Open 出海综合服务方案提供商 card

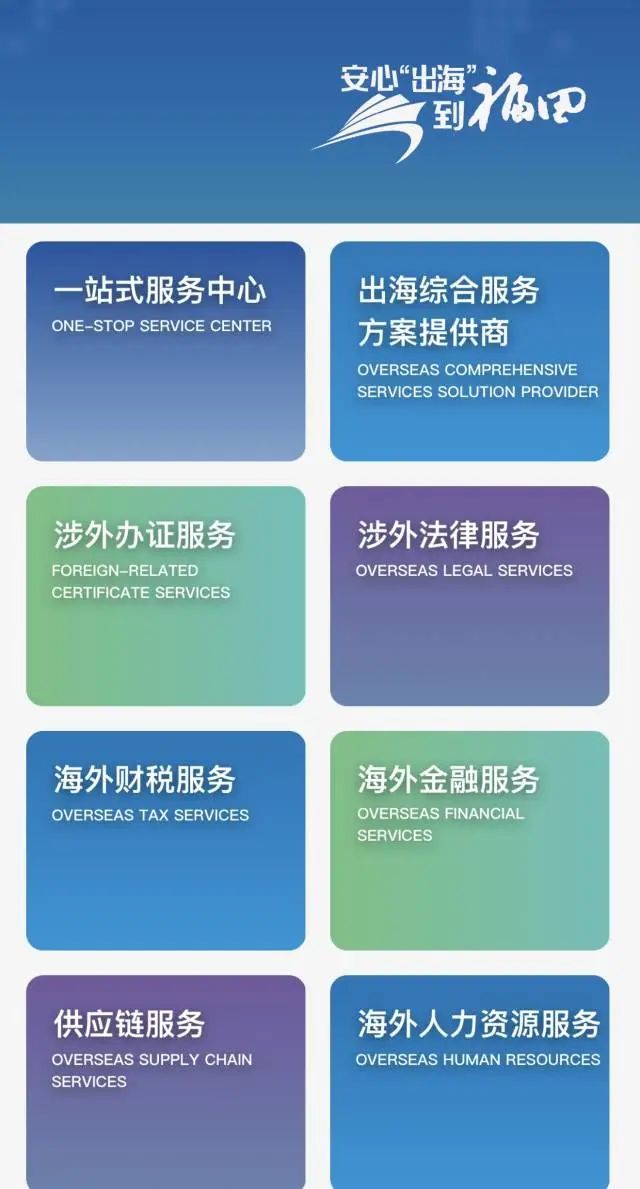[x=469, y=351]
